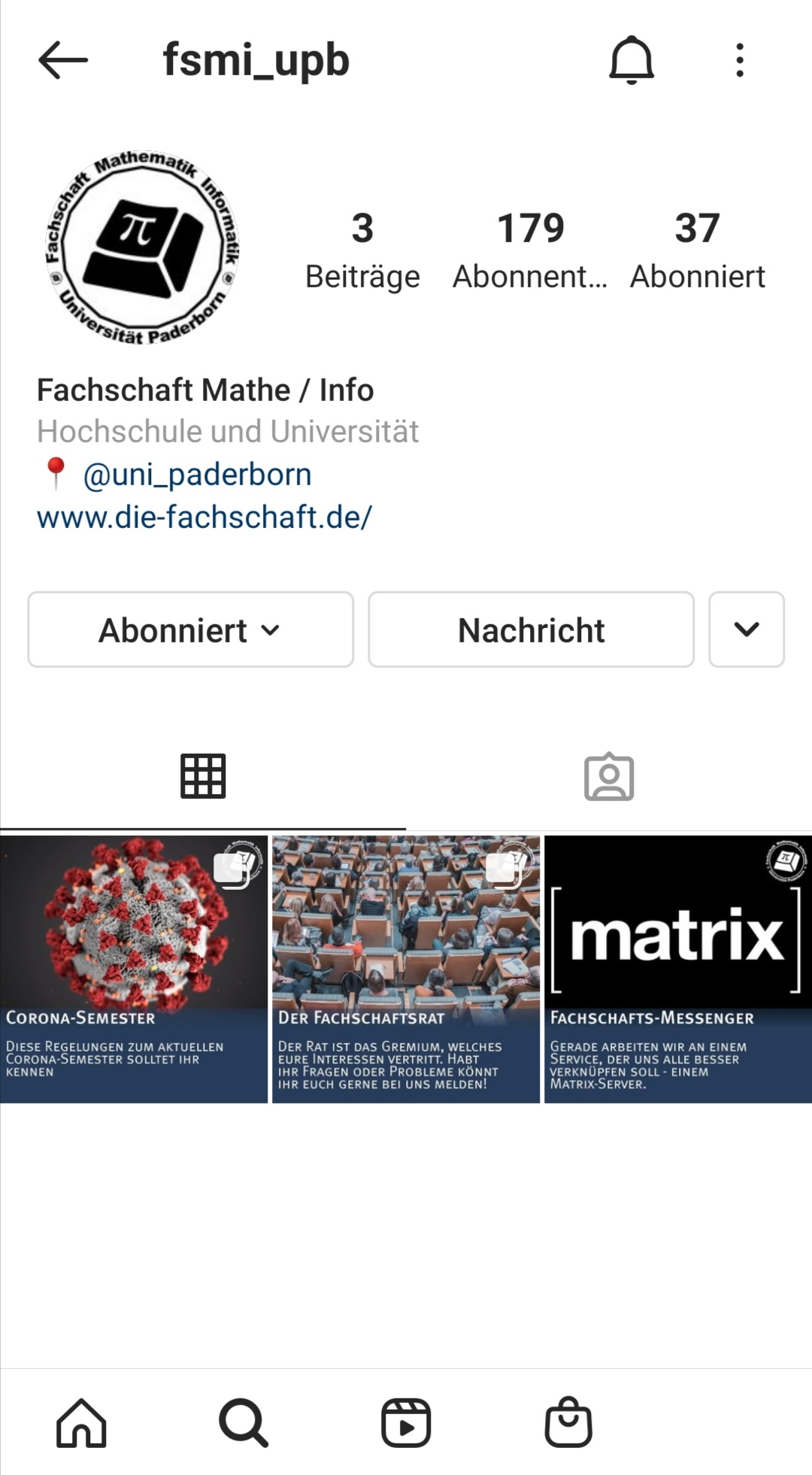Open the Search tab
The image size is (812, 1475).
pos(244,1423)
